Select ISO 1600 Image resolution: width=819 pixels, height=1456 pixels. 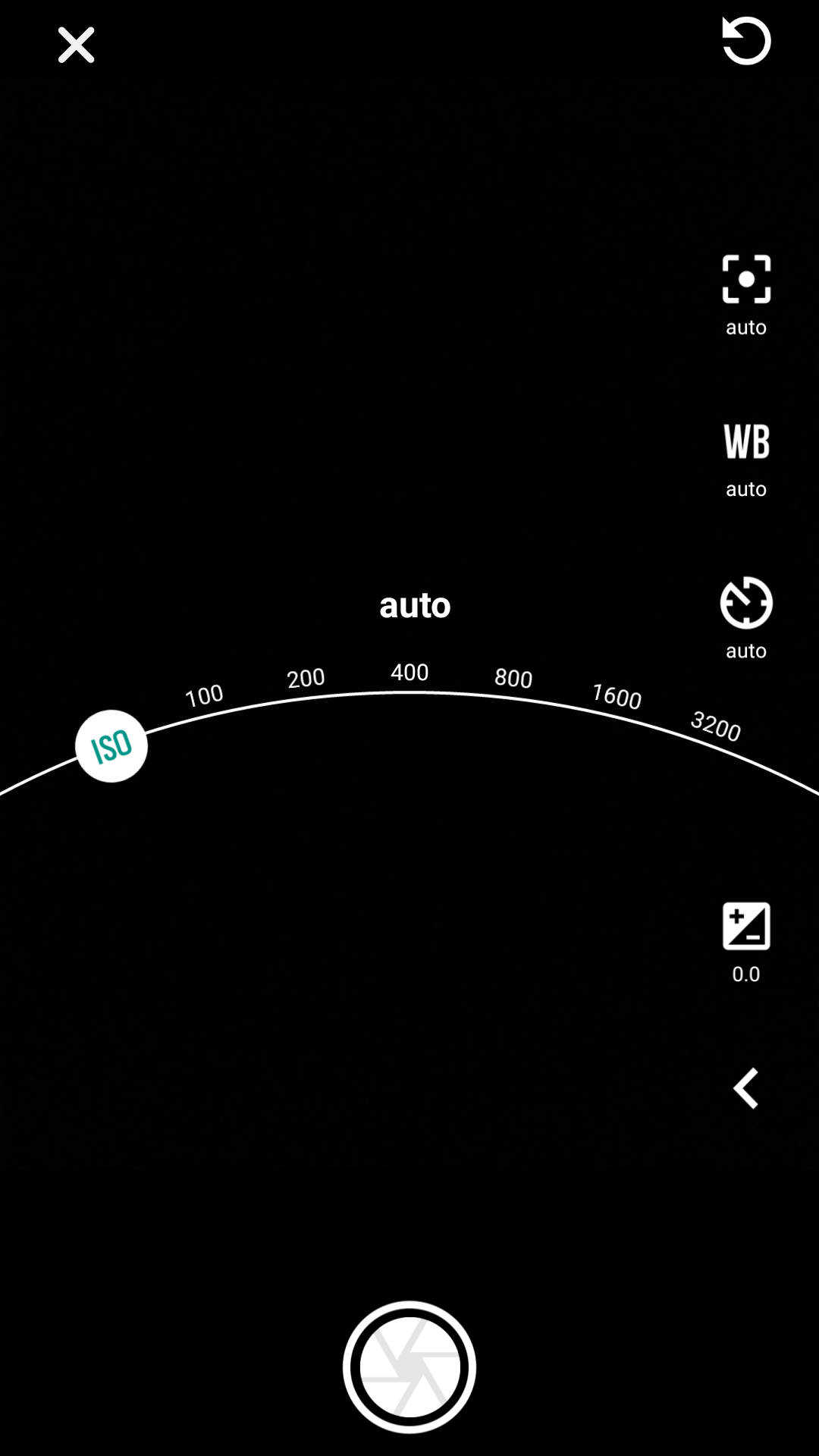tap(617, 696)
